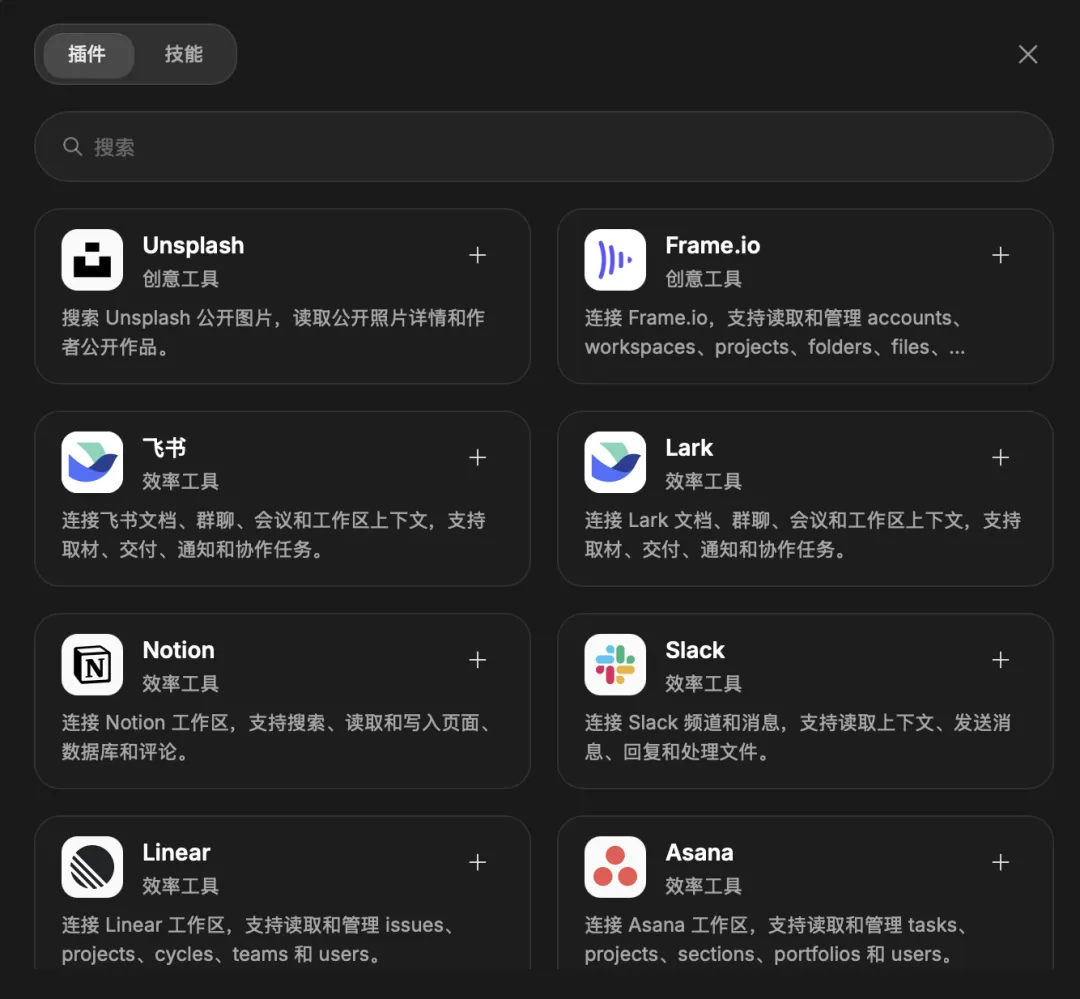Add the Linear plugin

(x=477, y=863)
